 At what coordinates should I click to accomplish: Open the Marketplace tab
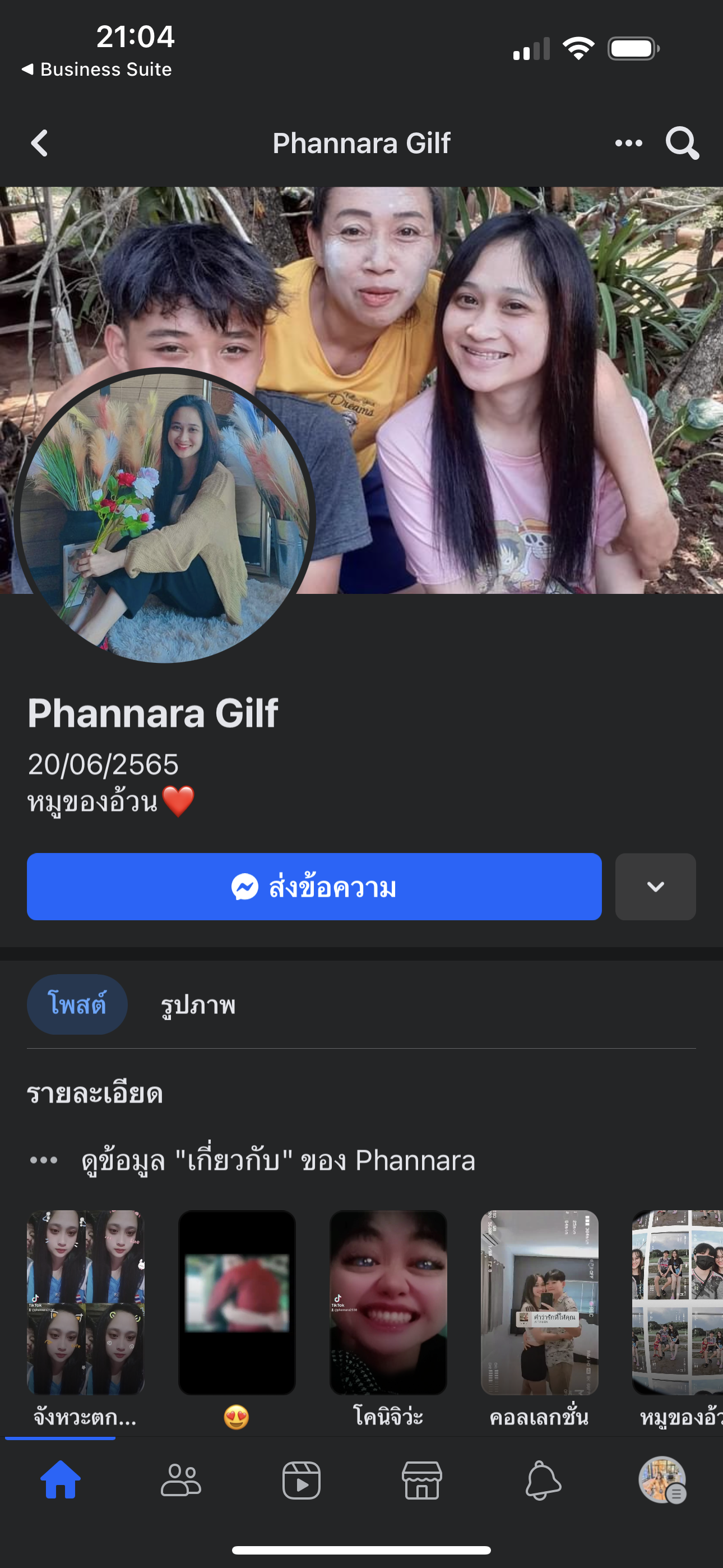click(x=421, y=1481)
